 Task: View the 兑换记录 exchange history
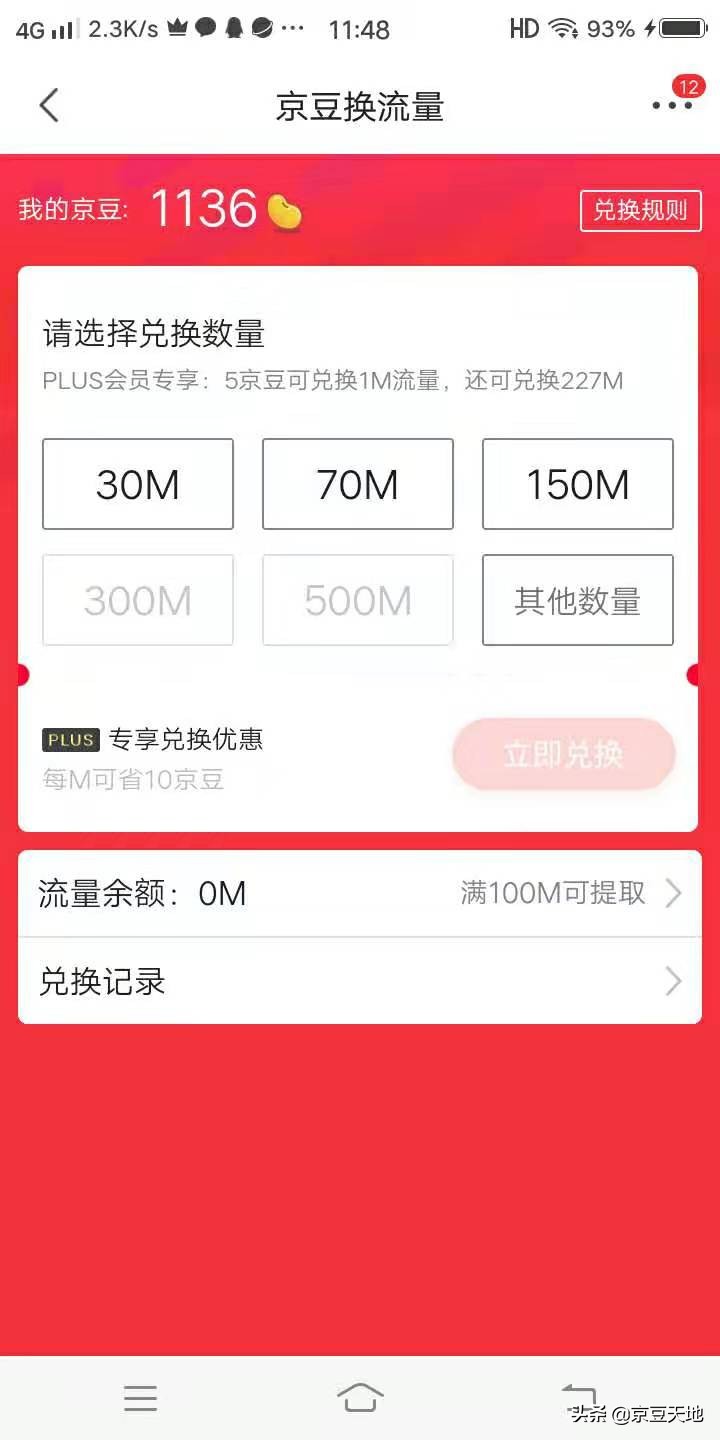coord(360,981)
